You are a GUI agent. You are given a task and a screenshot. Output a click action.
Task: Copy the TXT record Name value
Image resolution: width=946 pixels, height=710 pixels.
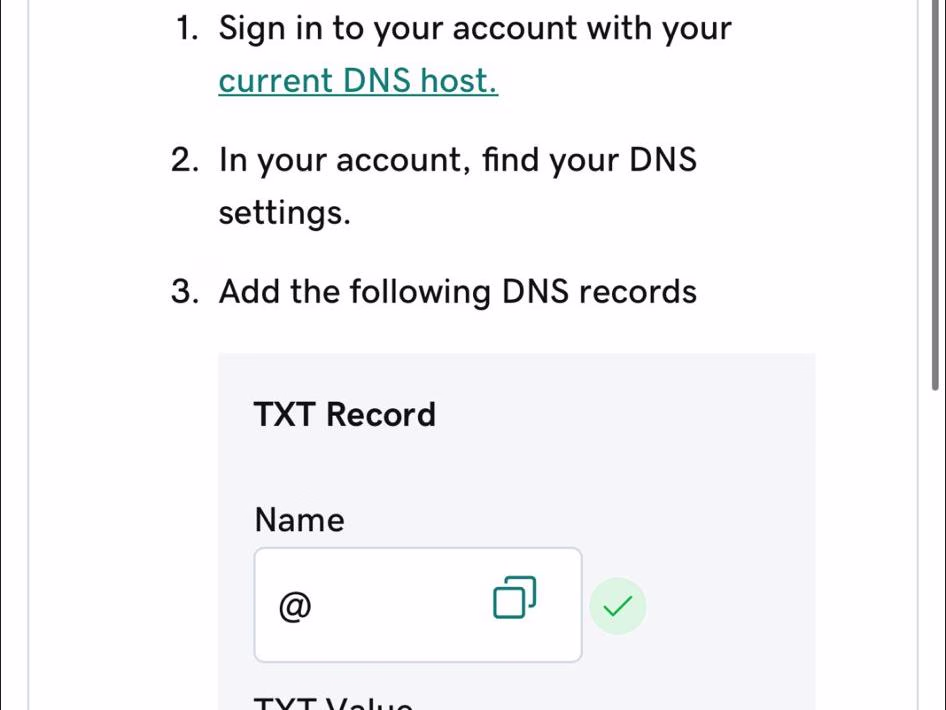tap(515, 597)
